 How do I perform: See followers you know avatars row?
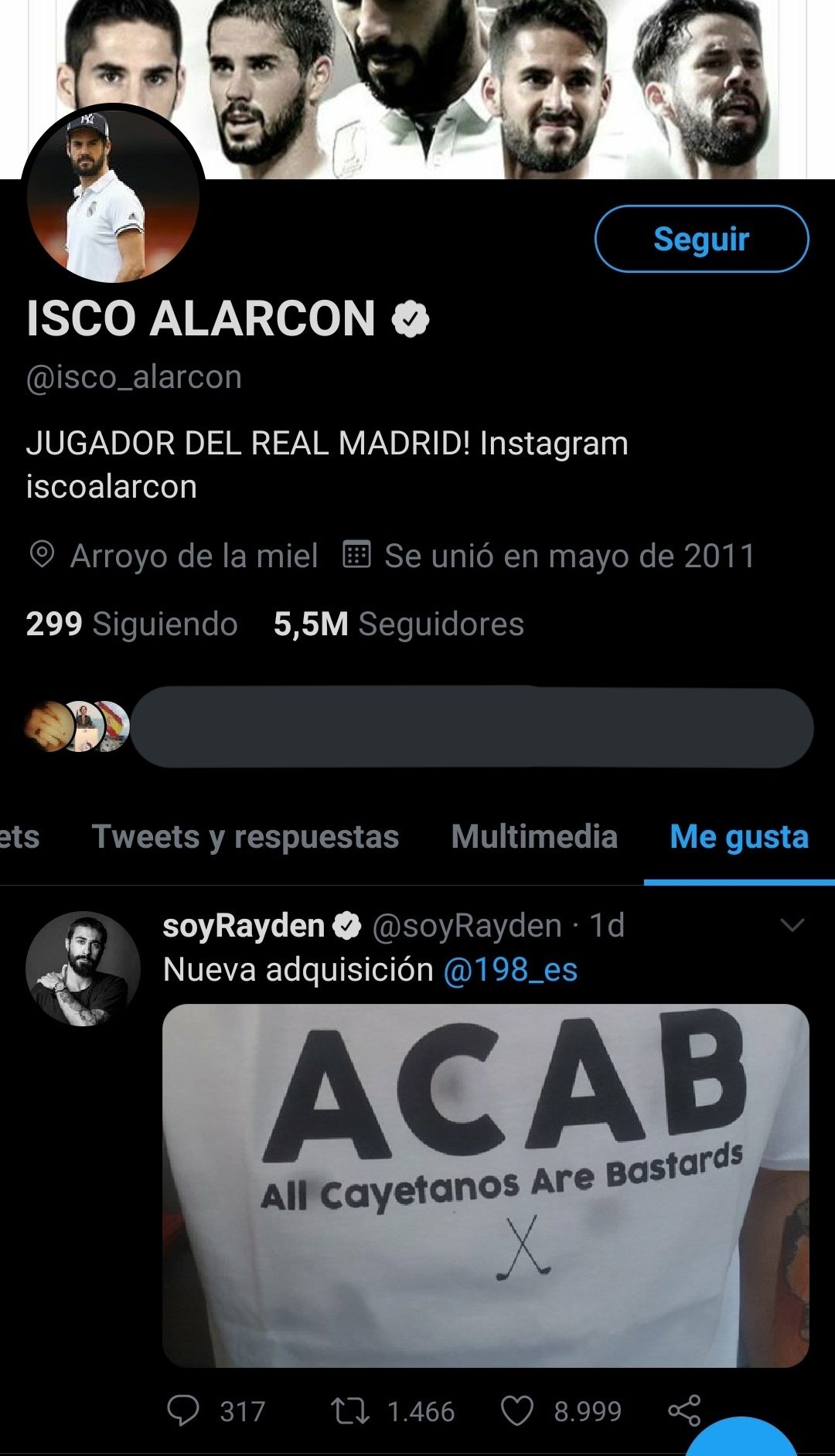click(x=77, y=726)
